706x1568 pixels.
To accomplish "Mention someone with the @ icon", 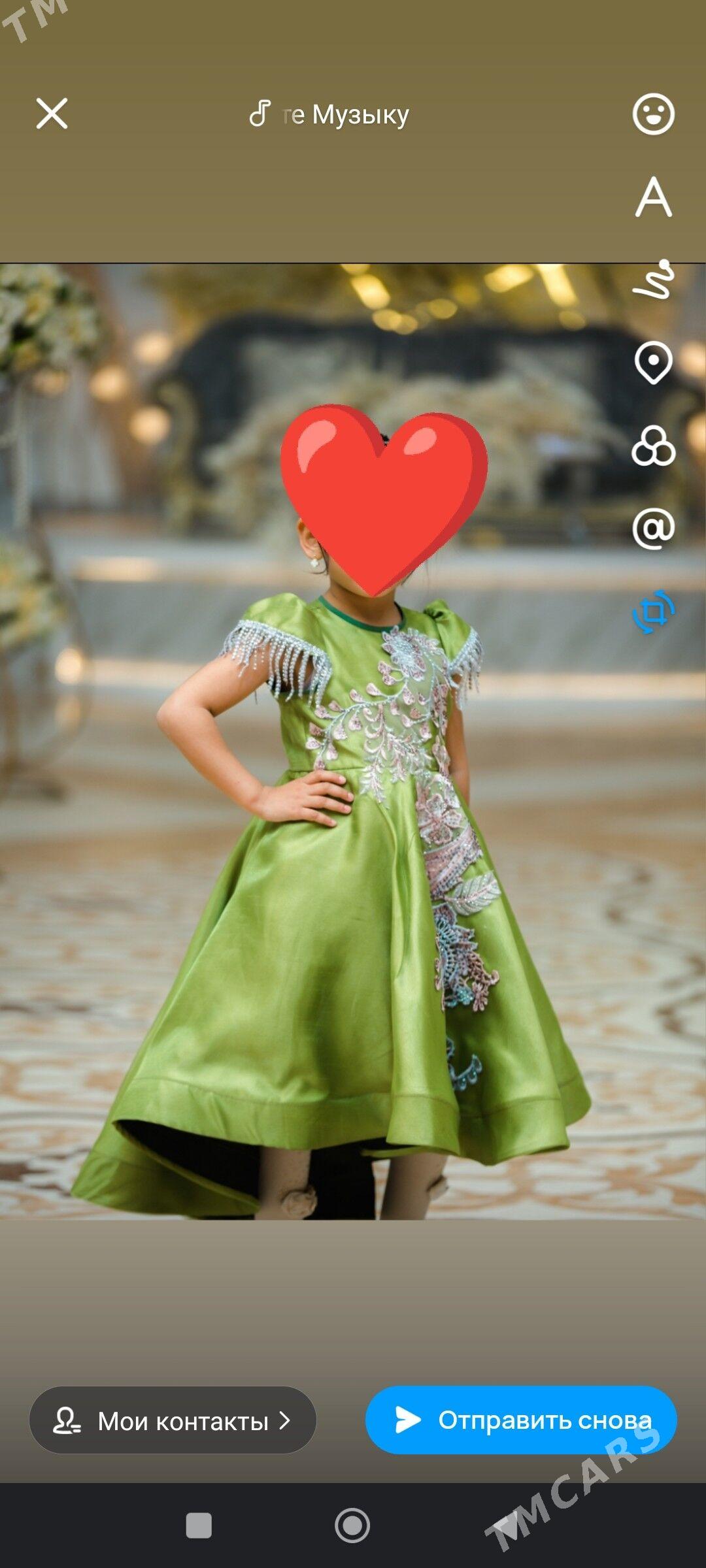I will tap(653, 528).
